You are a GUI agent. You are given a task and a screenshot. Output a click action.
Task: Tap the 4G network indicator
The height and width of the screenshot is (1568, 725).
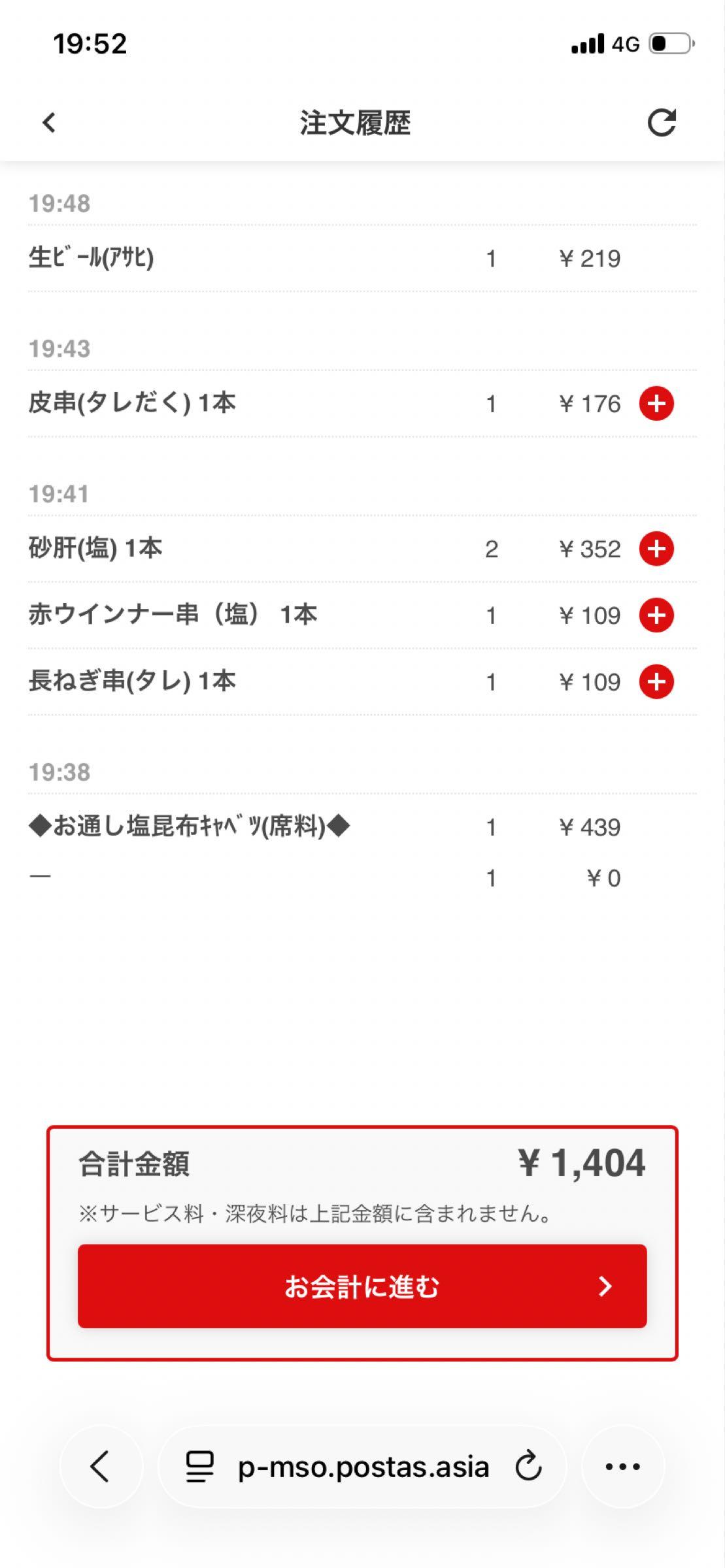click(x=624, y=42)
